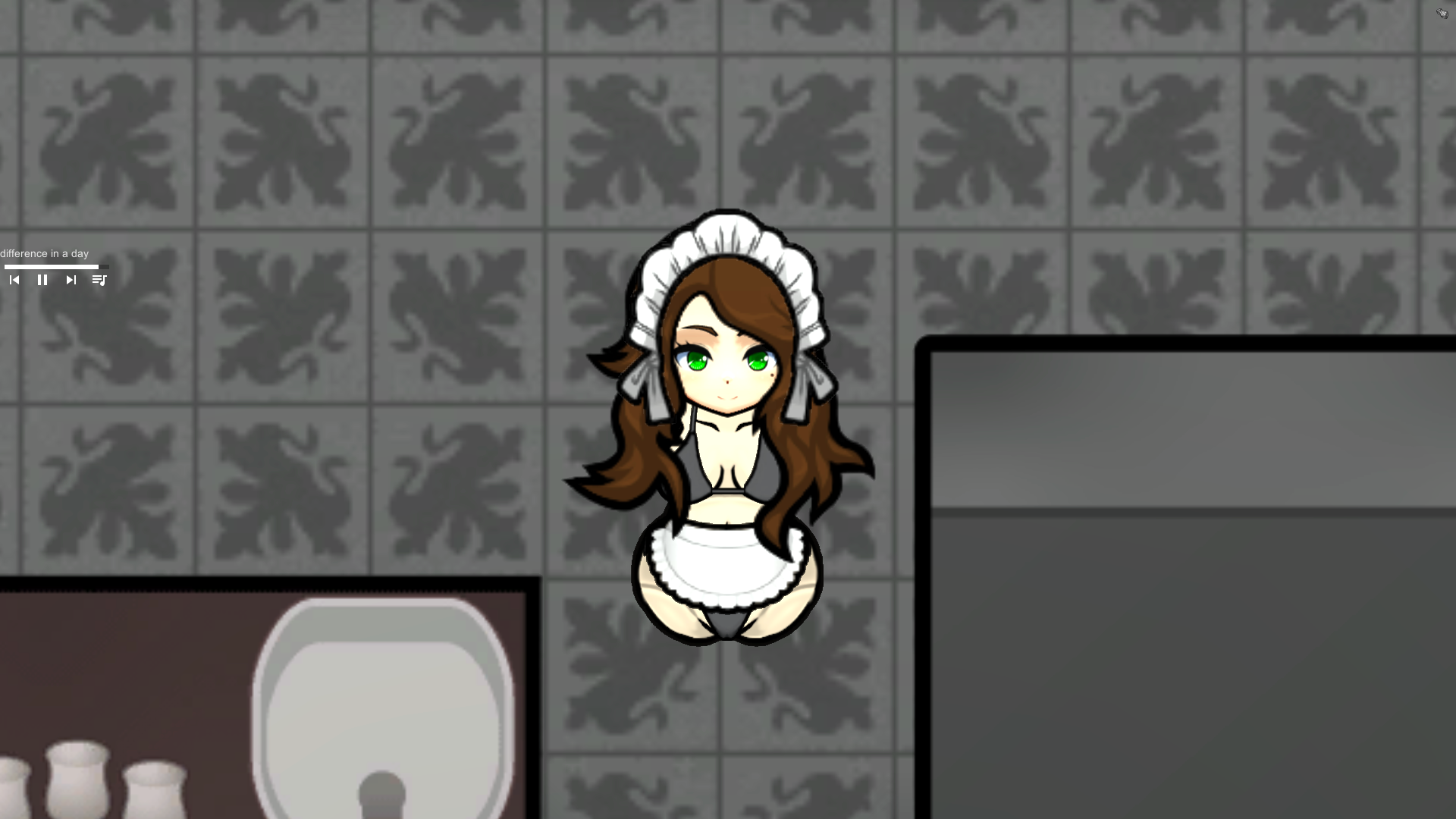1456x819 pixels.
Task: Skip back to the previous track
Action: coord(14,280)
